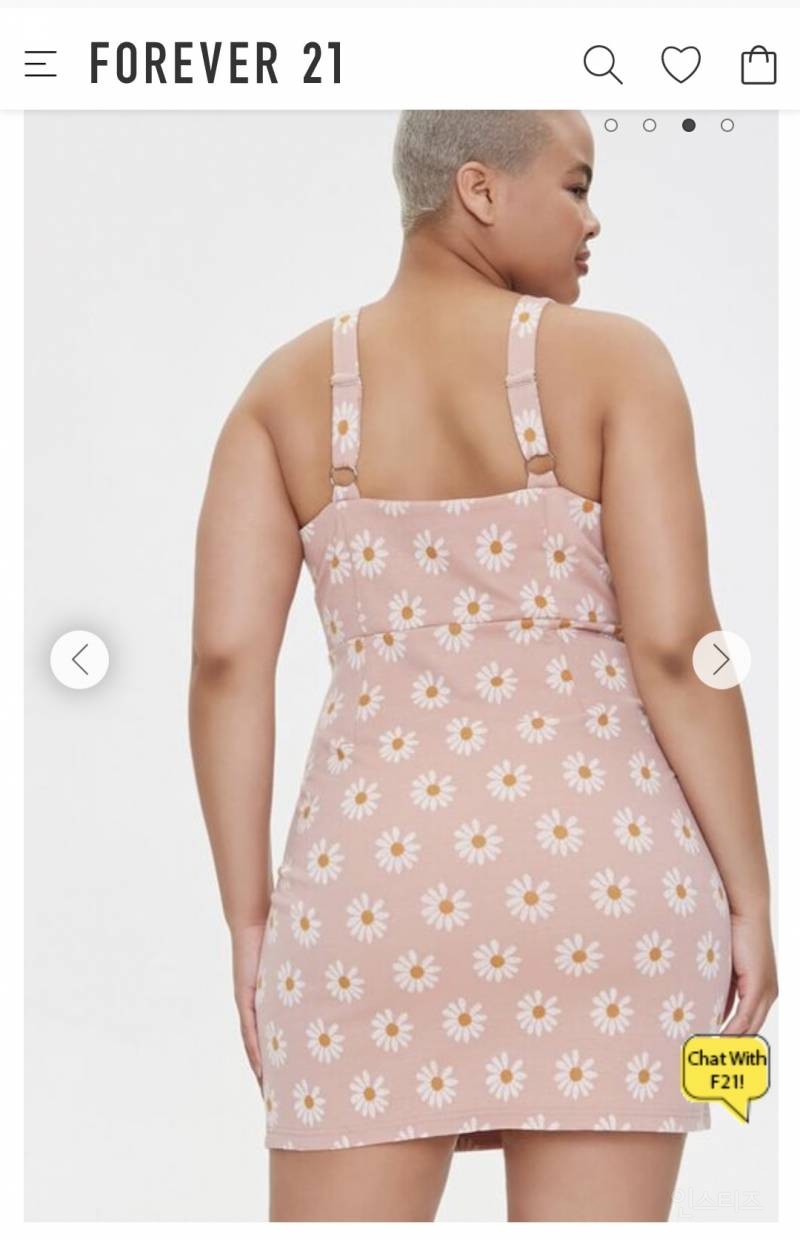Jump to the first image dot
This screenshot has width=800, height=1240.
[x=611, y=125]
